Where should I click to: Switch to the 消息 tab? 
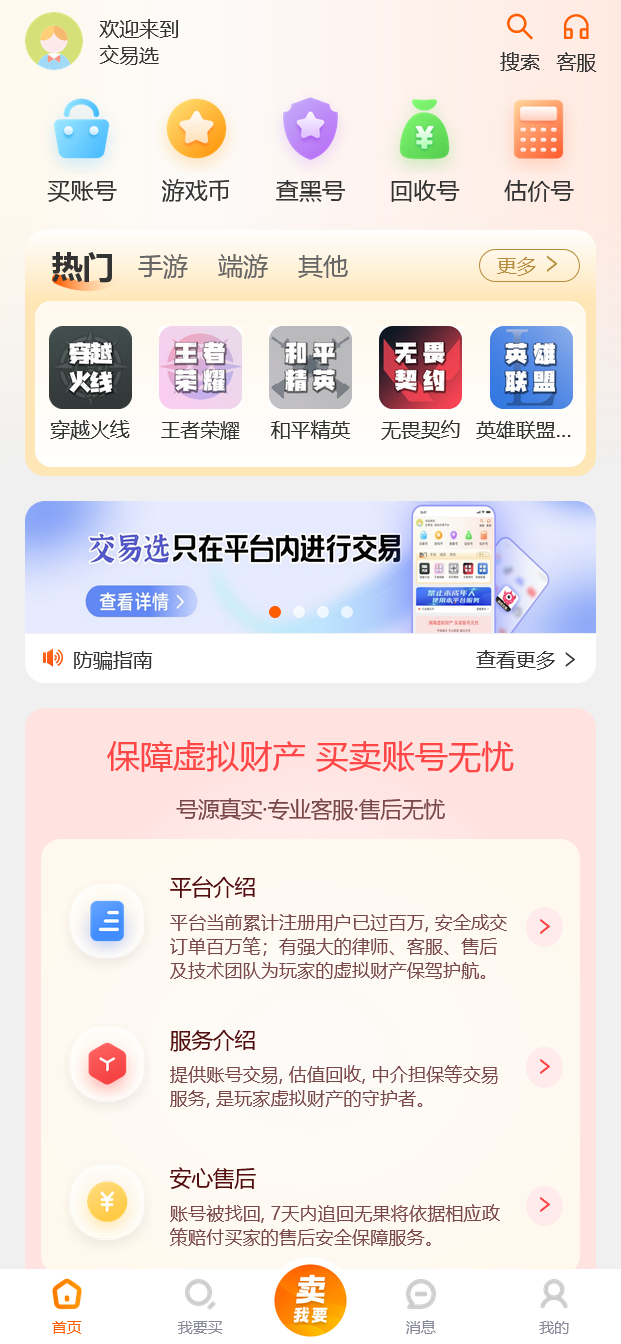tap(420, 1306)
